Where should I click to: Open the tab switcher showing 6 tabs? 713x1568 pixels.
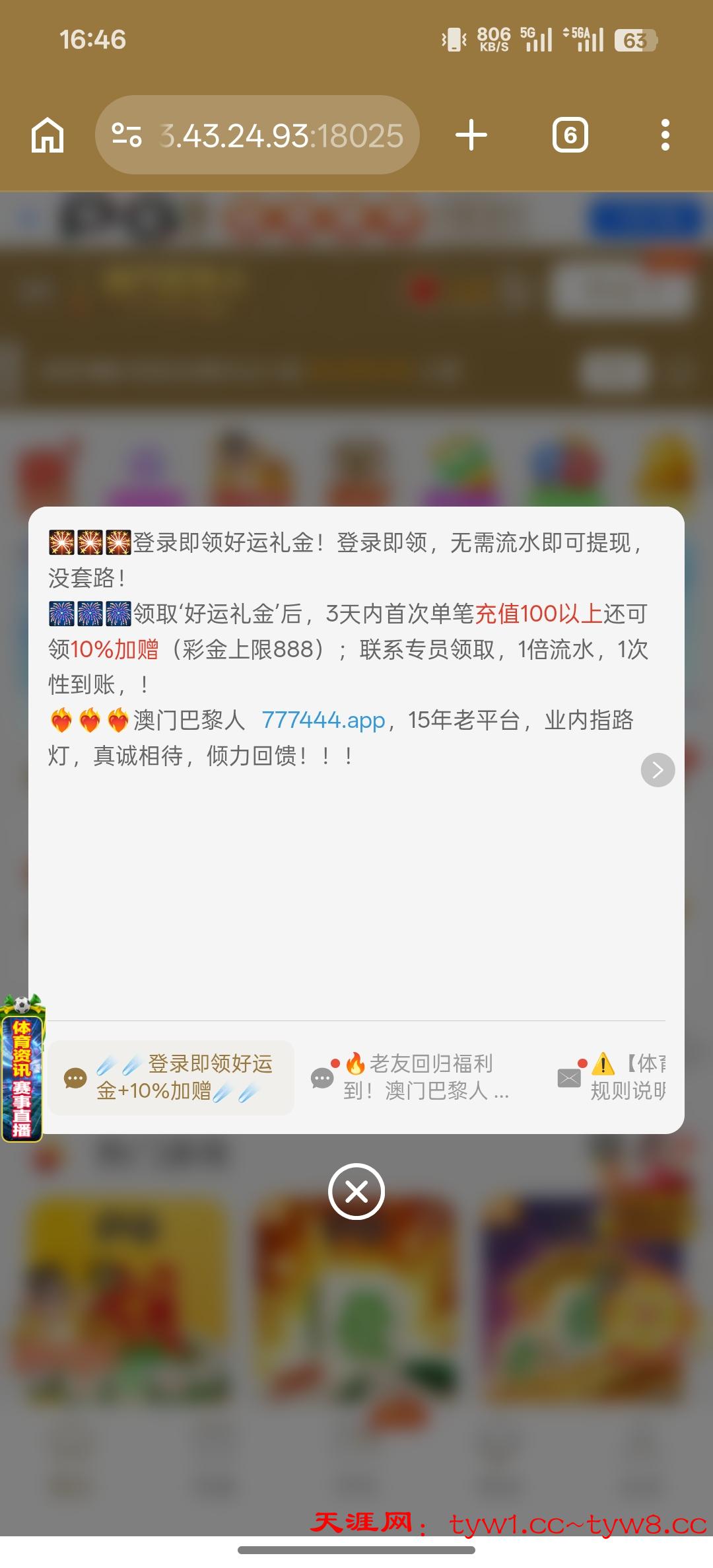[570, 135]
